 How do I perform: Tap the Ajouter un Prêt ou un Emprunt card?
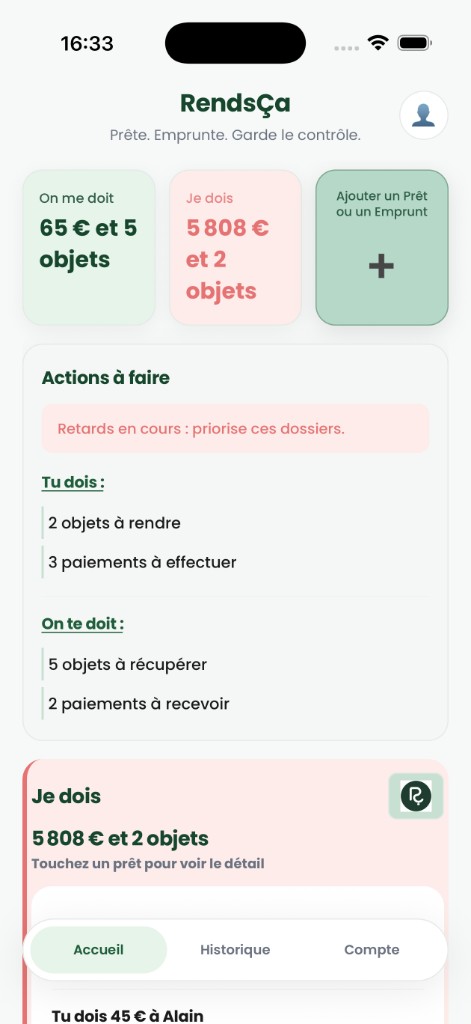pos(382,248)
